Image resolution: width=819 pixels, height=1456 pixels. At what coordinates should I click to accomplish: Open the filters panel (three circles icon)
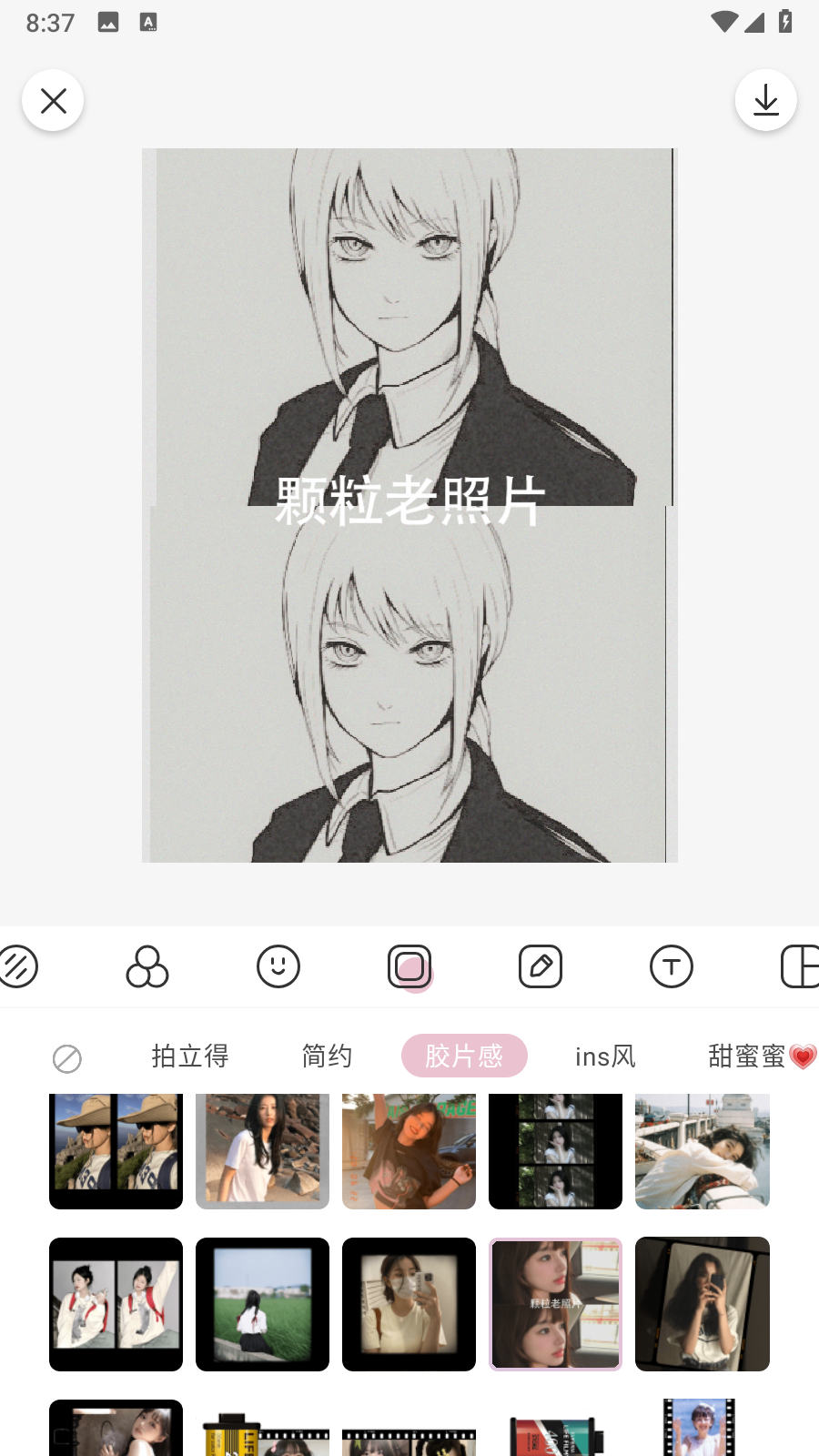(x=148, y=966)
